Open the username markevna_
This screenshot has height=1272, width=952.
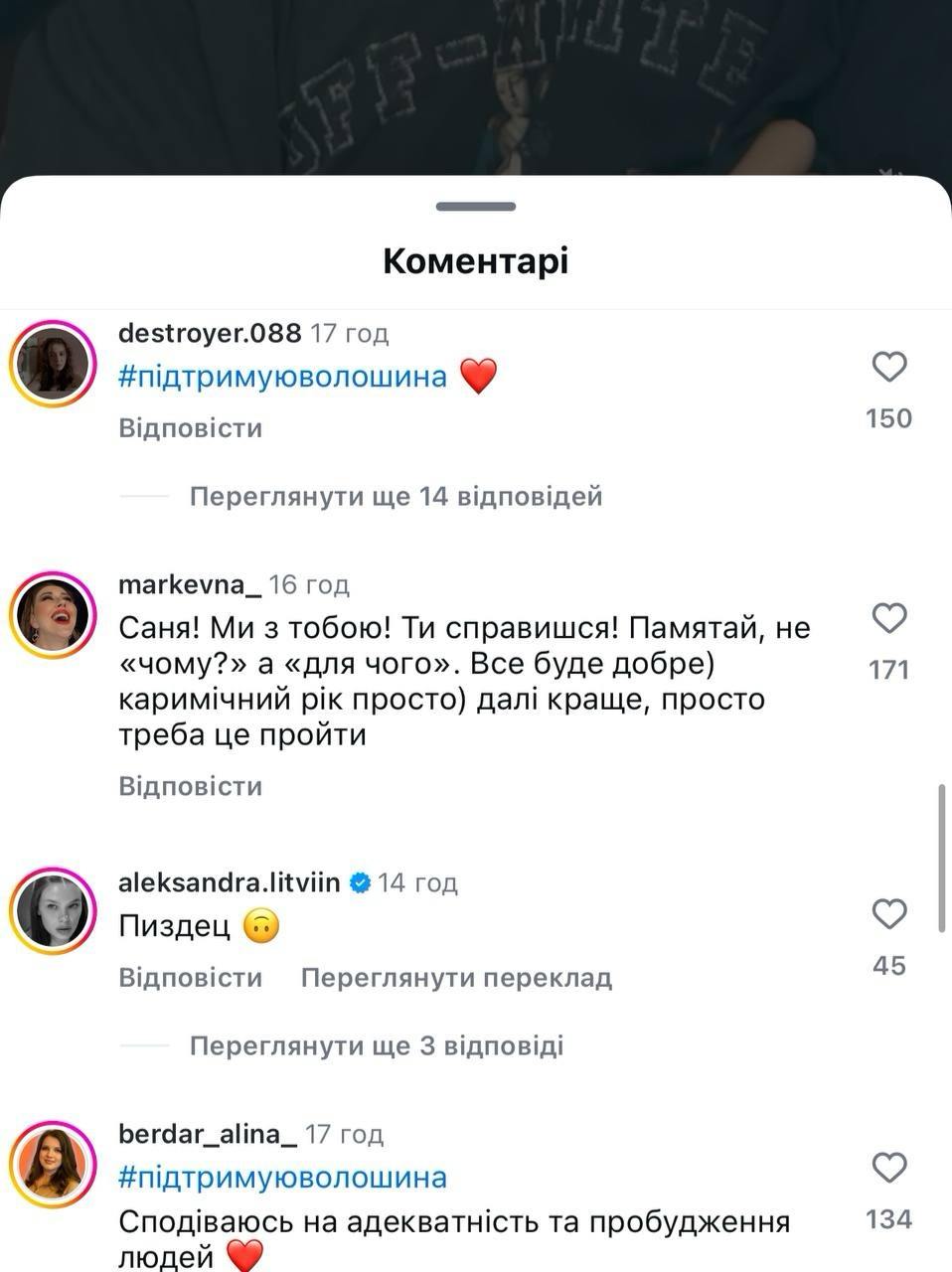(x=189, y=584)
